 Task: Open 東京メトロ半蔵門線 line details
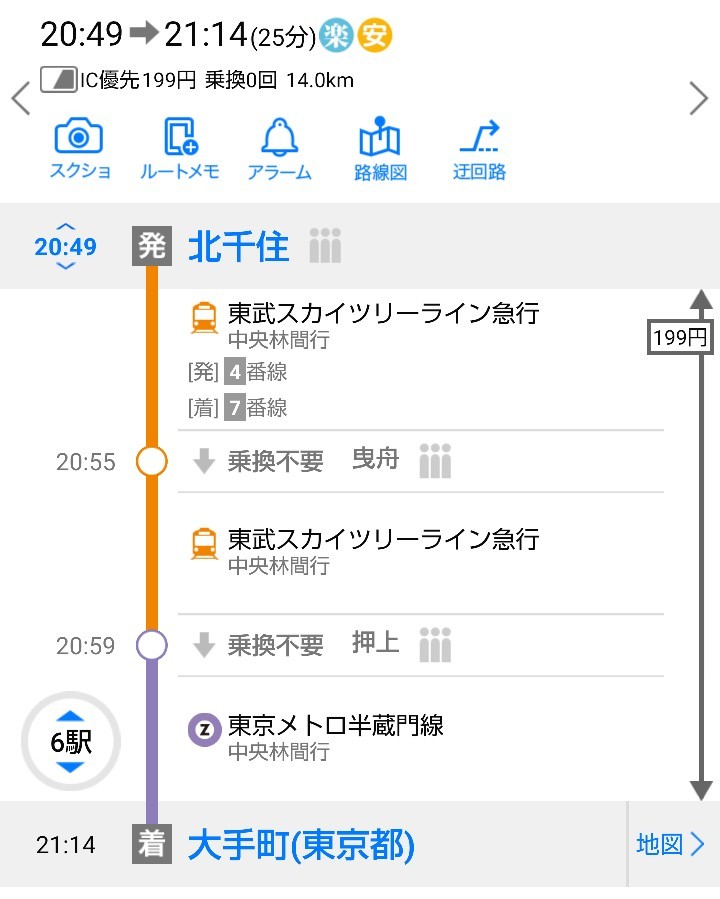point(335,726)
